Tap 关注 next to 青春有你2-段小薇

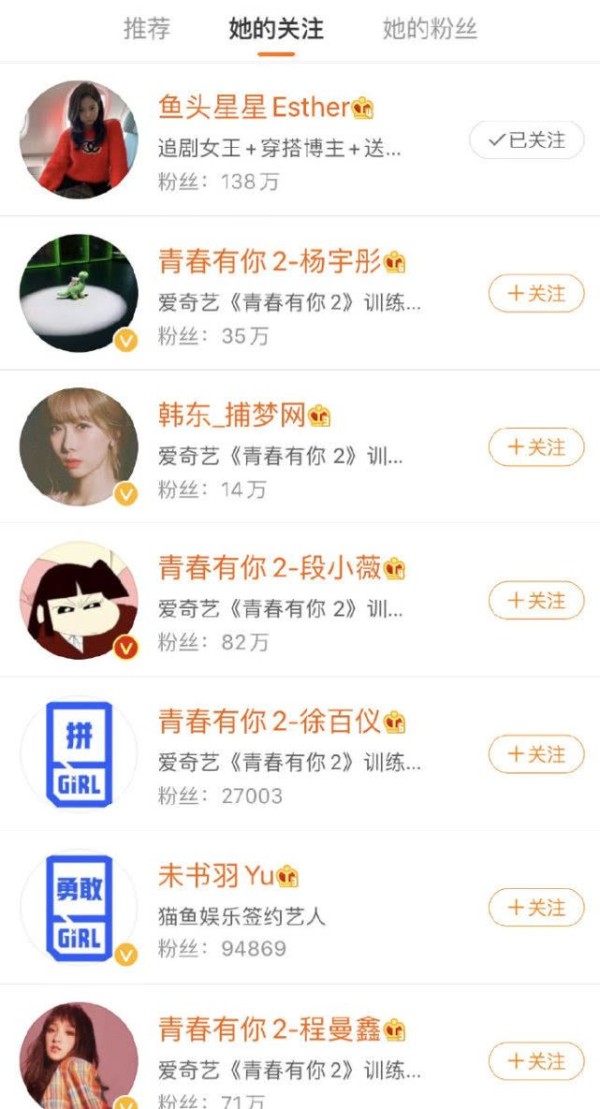click(536, 600)
